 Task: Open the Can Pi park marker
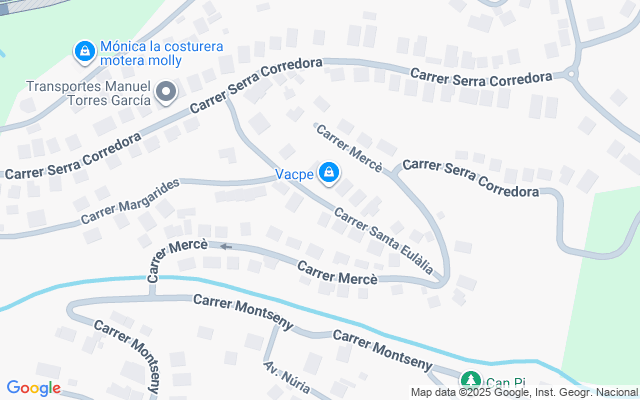pyautogui.click(x=470, y=381)
